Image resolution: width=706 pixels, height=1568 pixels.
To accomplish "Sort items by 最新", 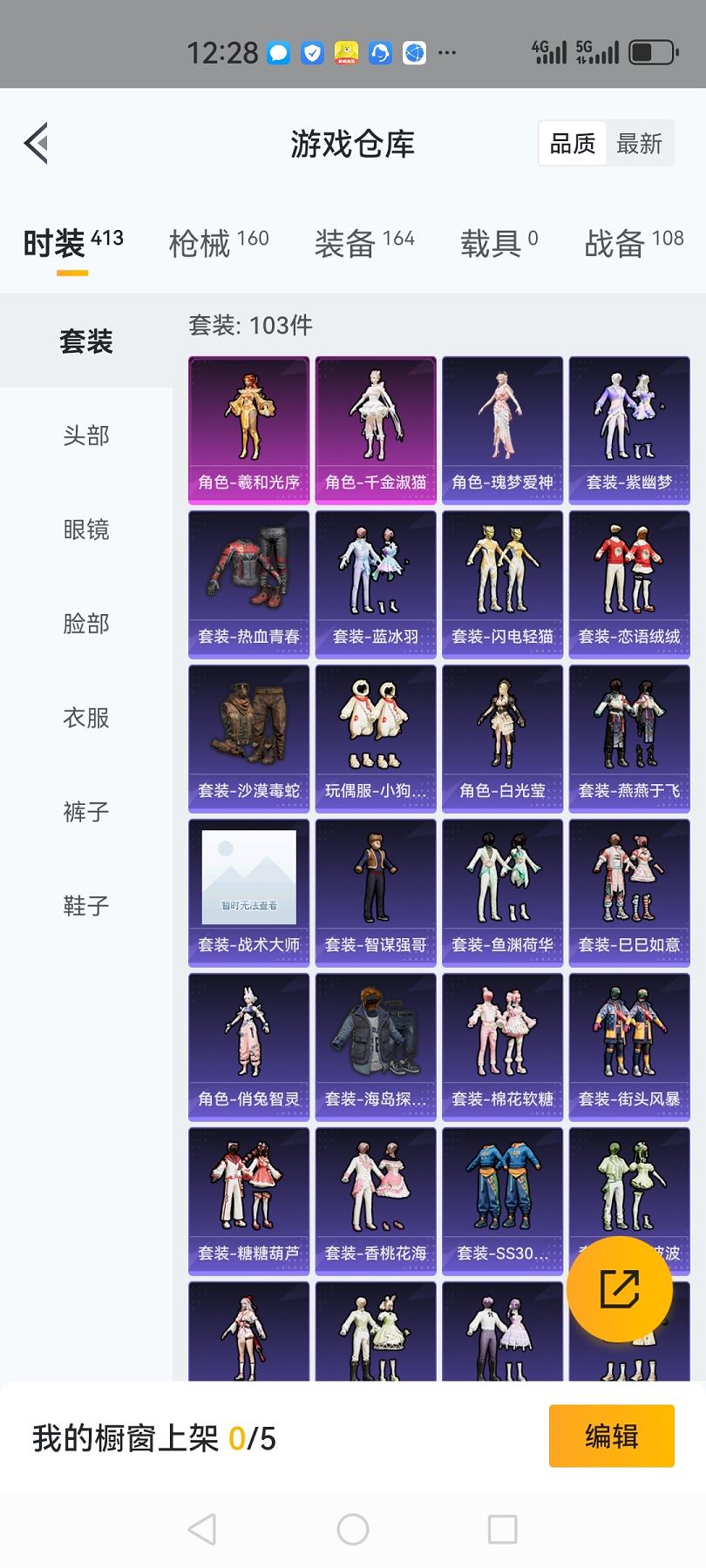I will coord(639,144).
